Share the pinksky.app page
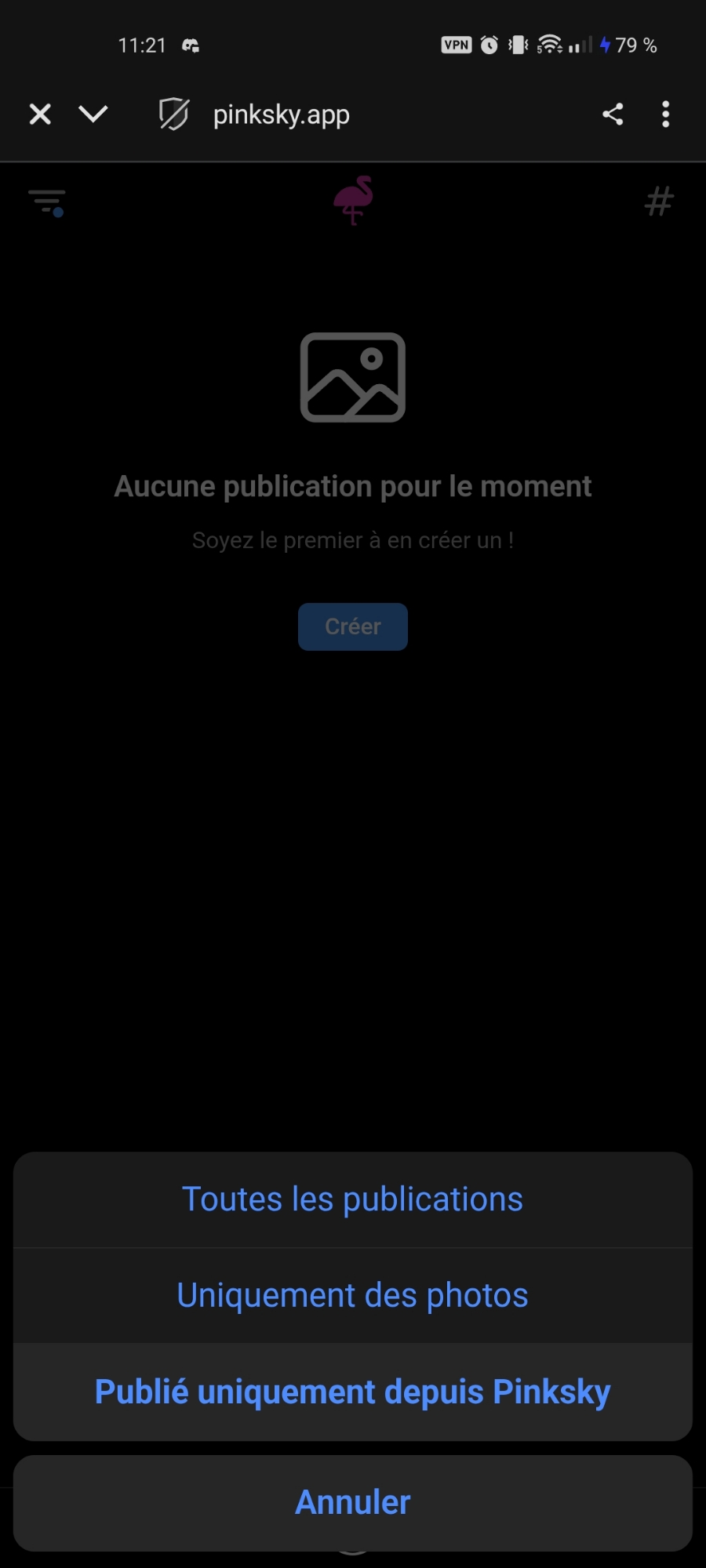 point(613,114)
